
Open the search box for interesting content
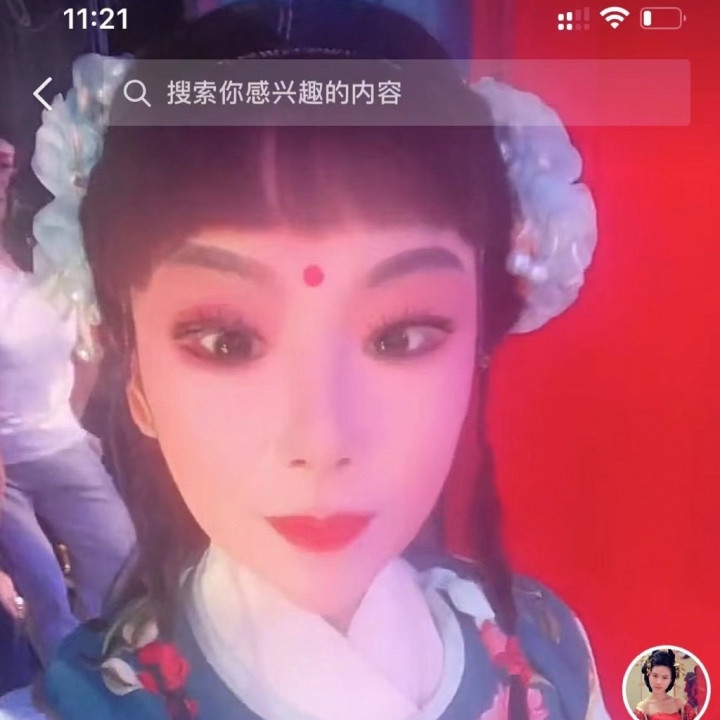(x=398, y=93)
